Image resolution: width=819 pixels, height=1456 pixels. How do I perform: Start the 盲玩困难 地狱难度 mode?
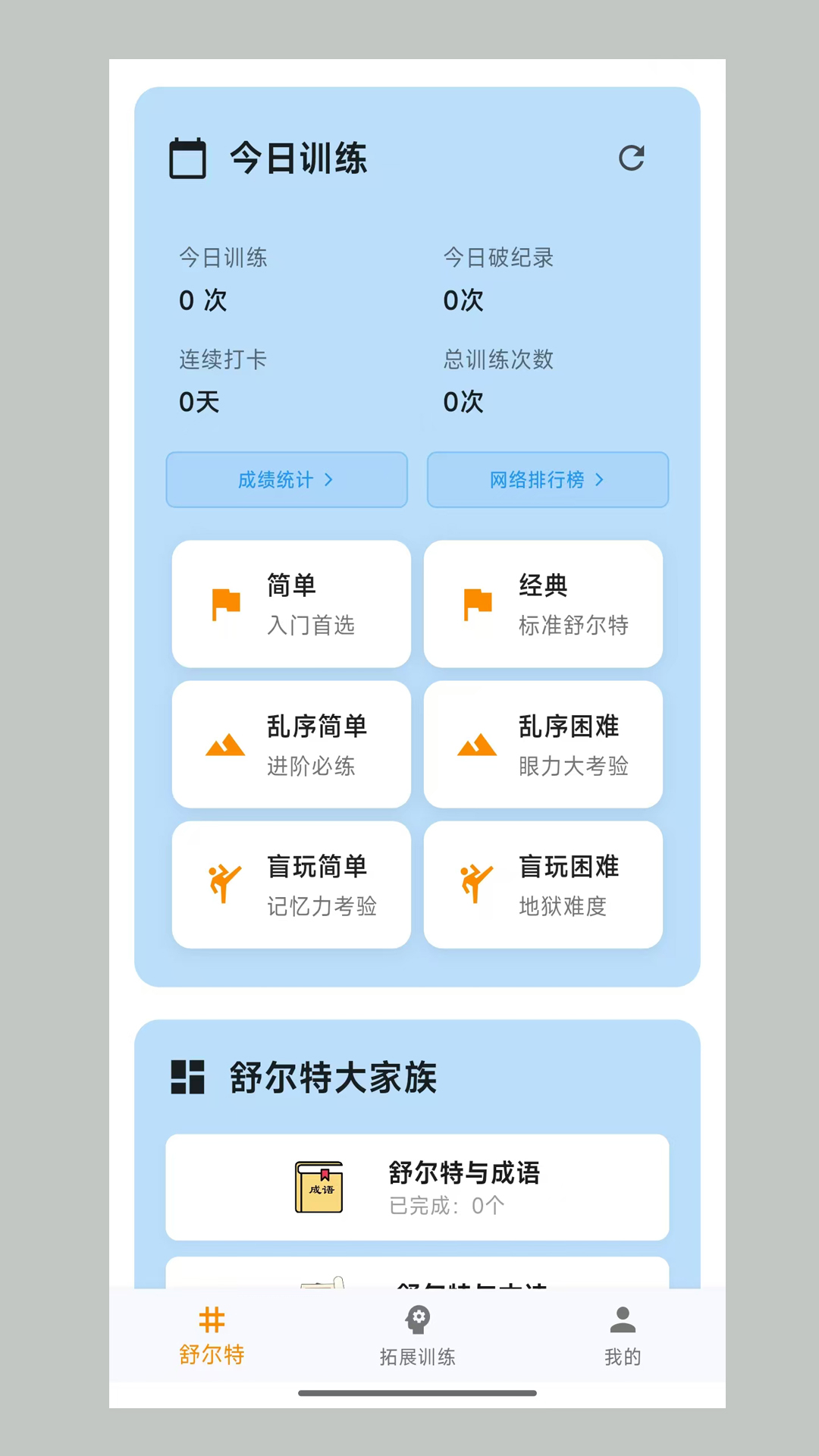(x=543, y=884)
